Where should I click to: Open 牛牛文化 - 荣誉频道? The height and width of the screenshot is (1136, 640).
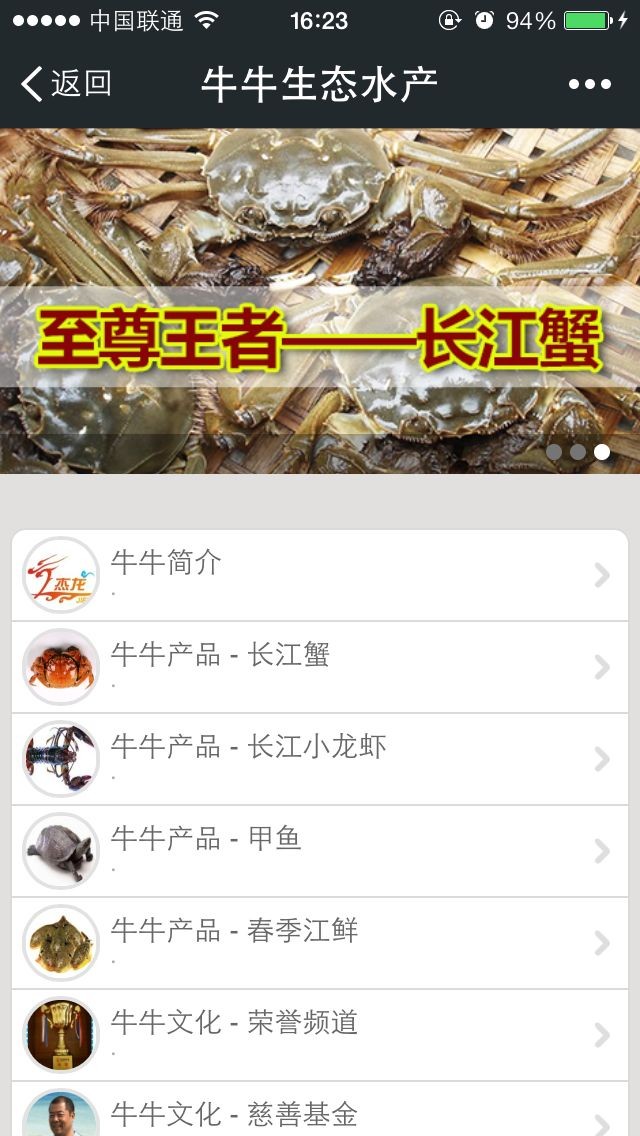320,1035
